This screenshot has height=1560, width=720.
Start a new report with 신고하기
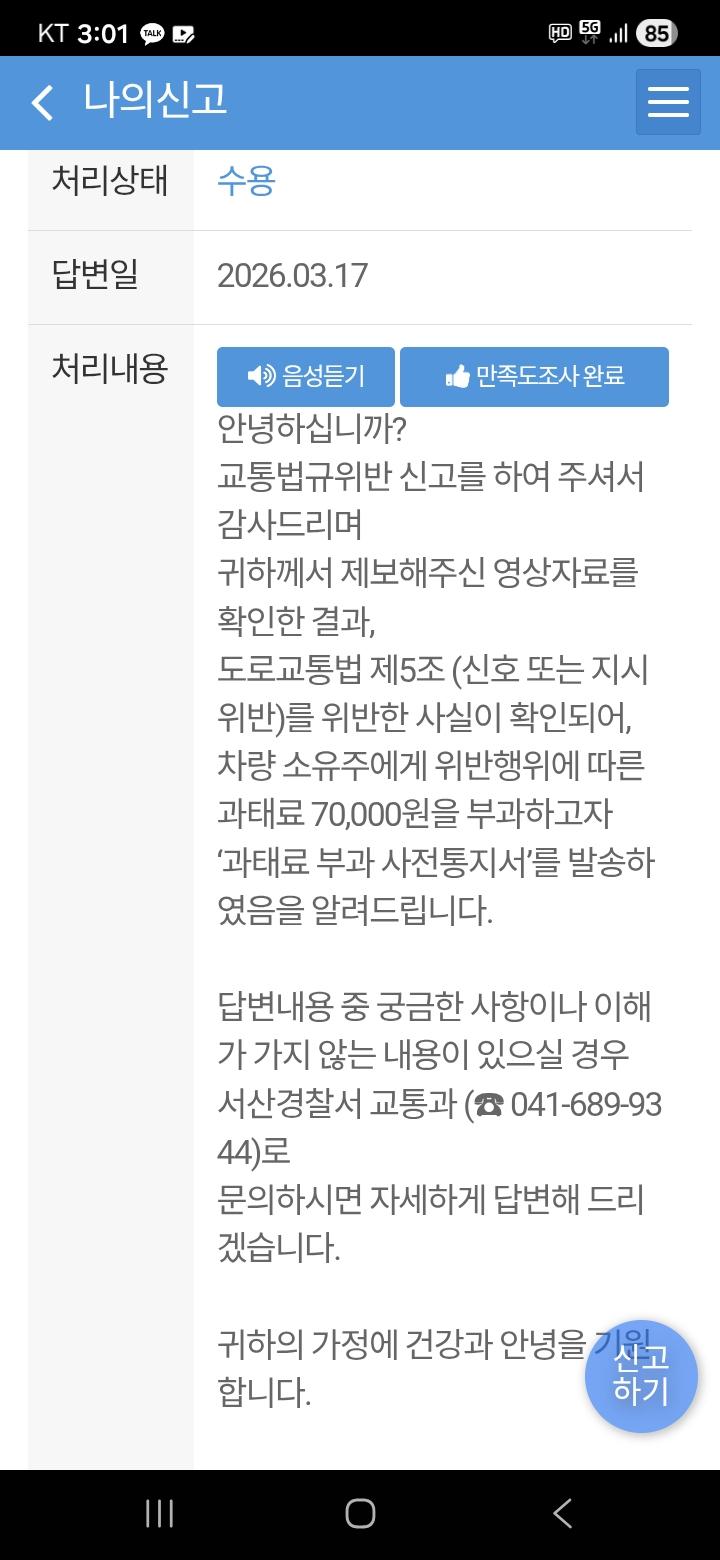[641, 1375]
